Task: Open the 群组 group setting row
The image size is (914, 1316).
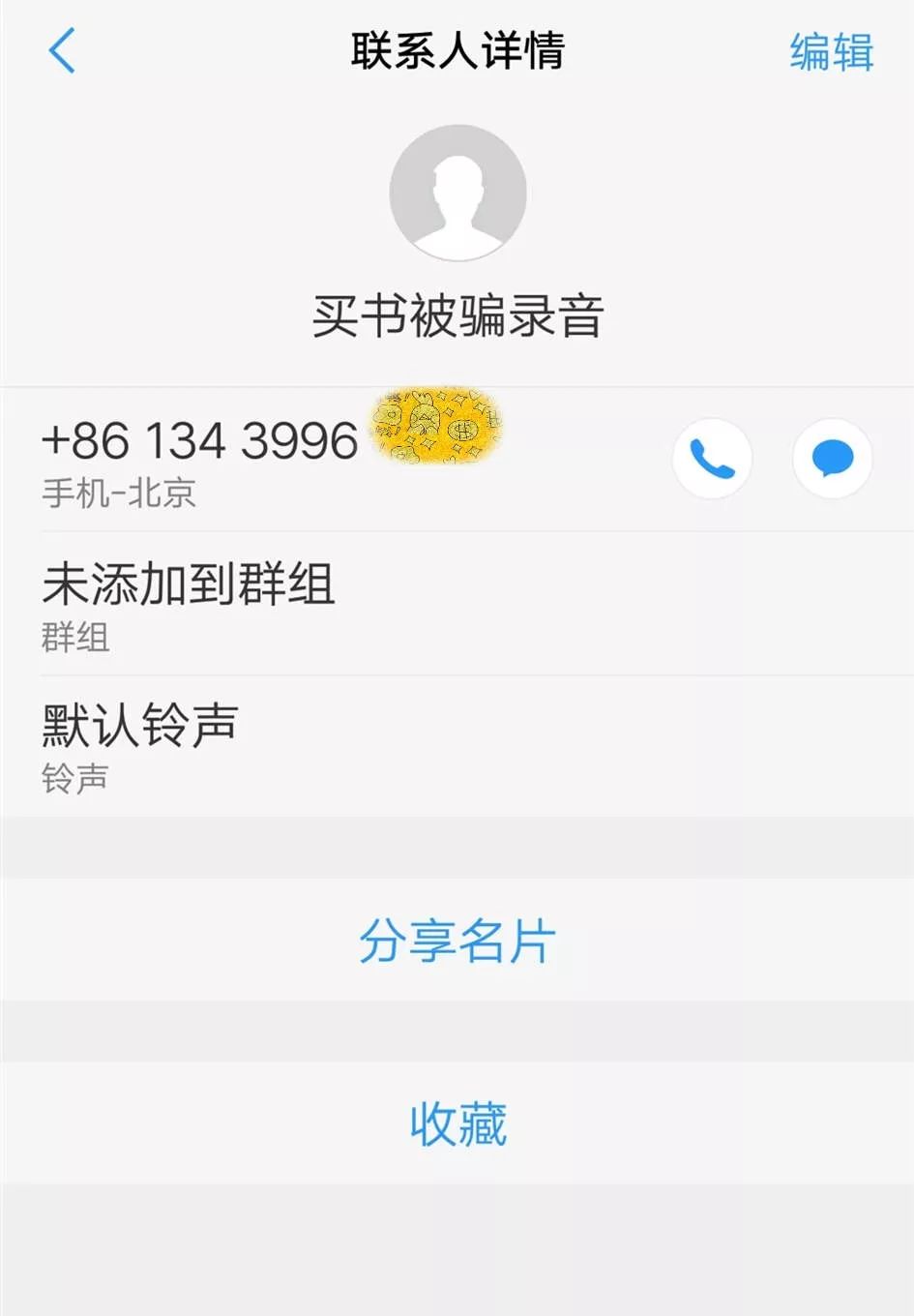Action: [x=457, y=604]
